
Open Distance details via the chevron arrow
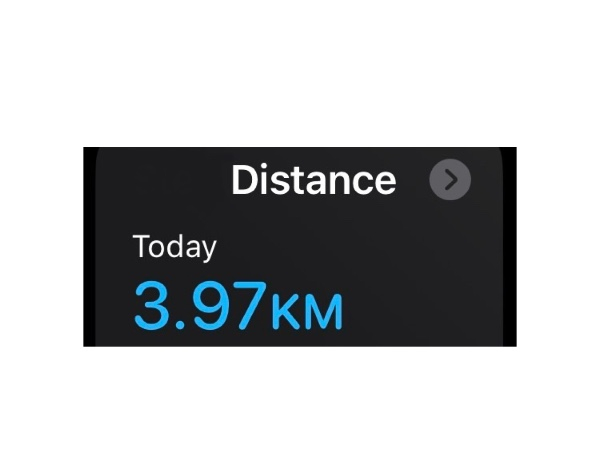tap(450, 180)
